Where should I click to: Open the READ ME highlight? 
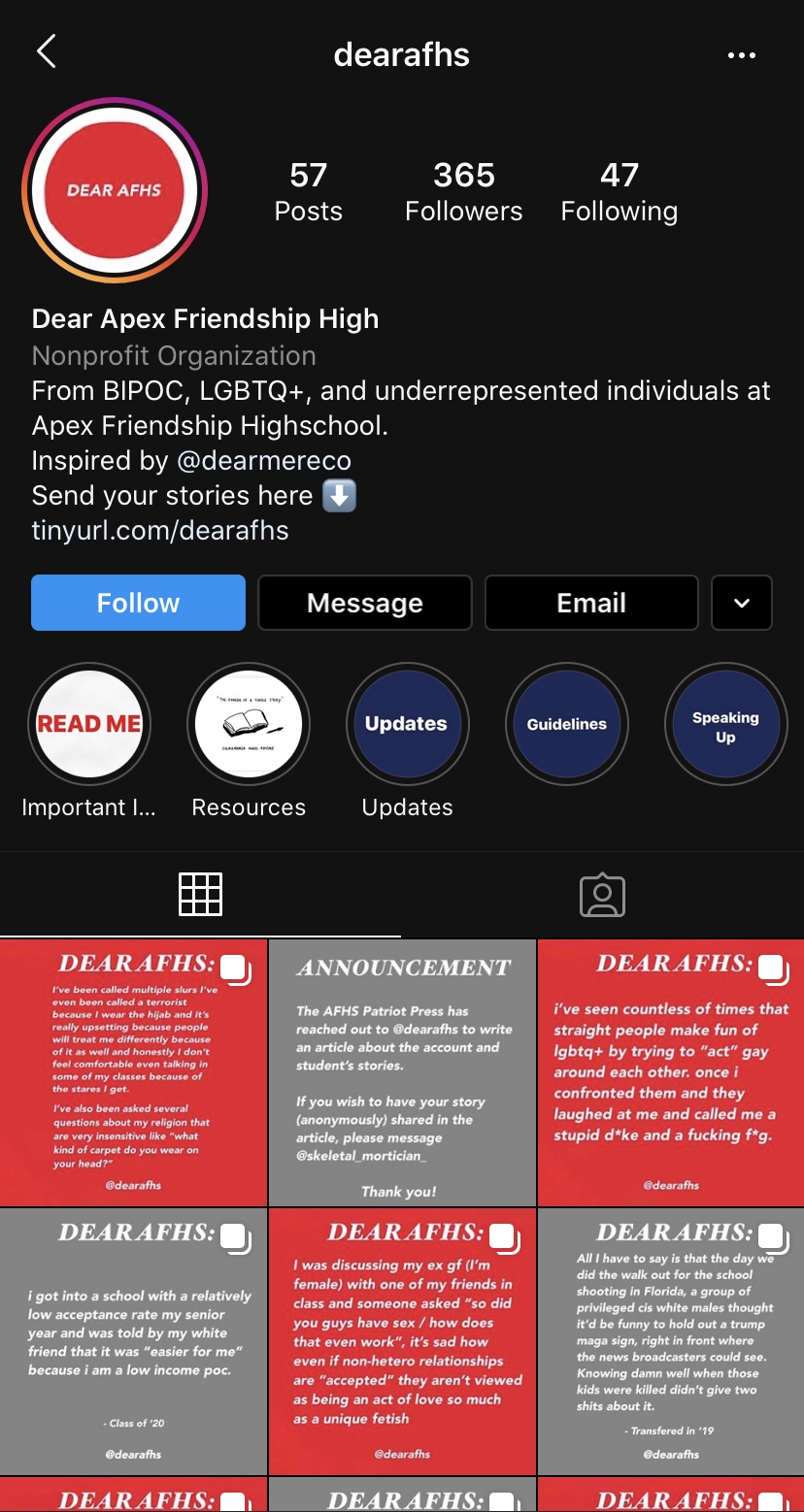click(89, 724)
